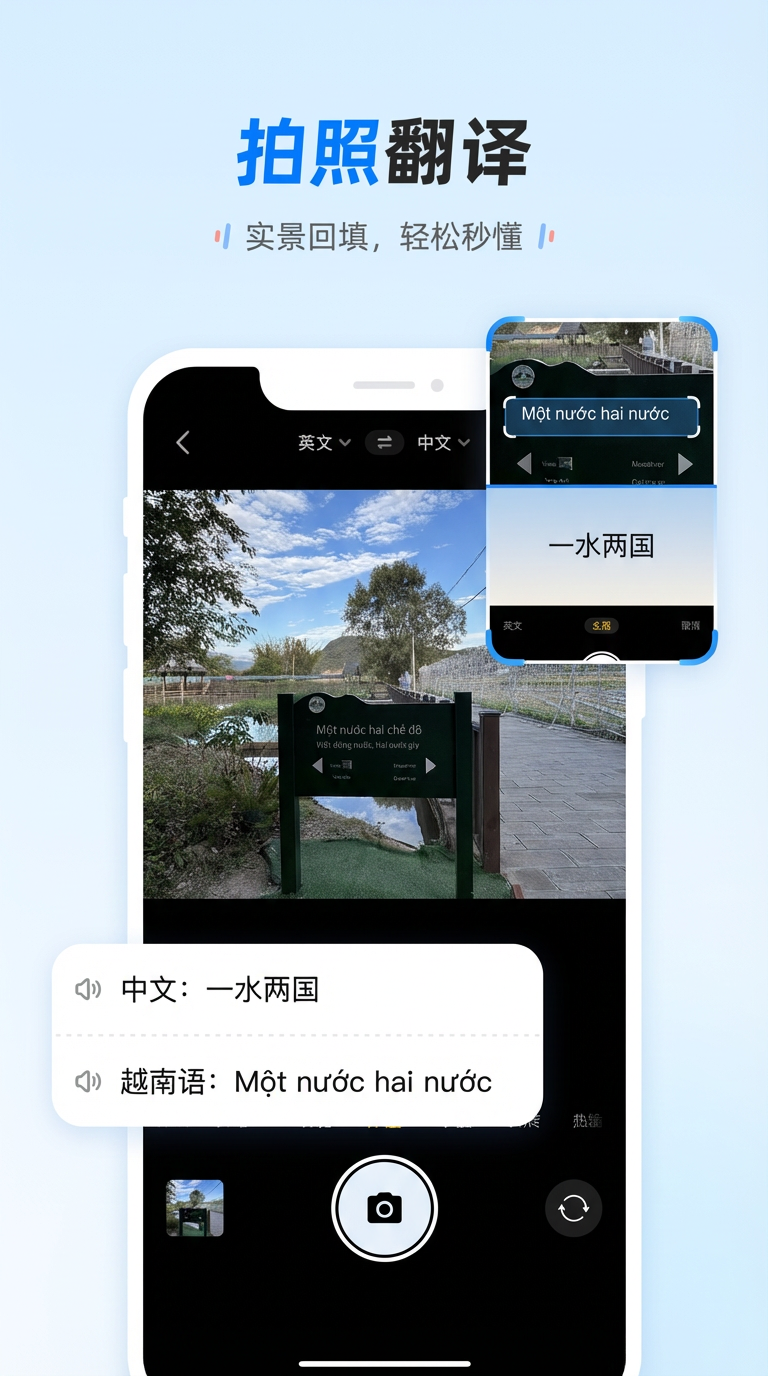The width and height of the screenshot is (768, 1376).
Task: Play pronunciation of 一水两国 via its speaker icon
Action: pyautogui.click(x=89, y=989)
